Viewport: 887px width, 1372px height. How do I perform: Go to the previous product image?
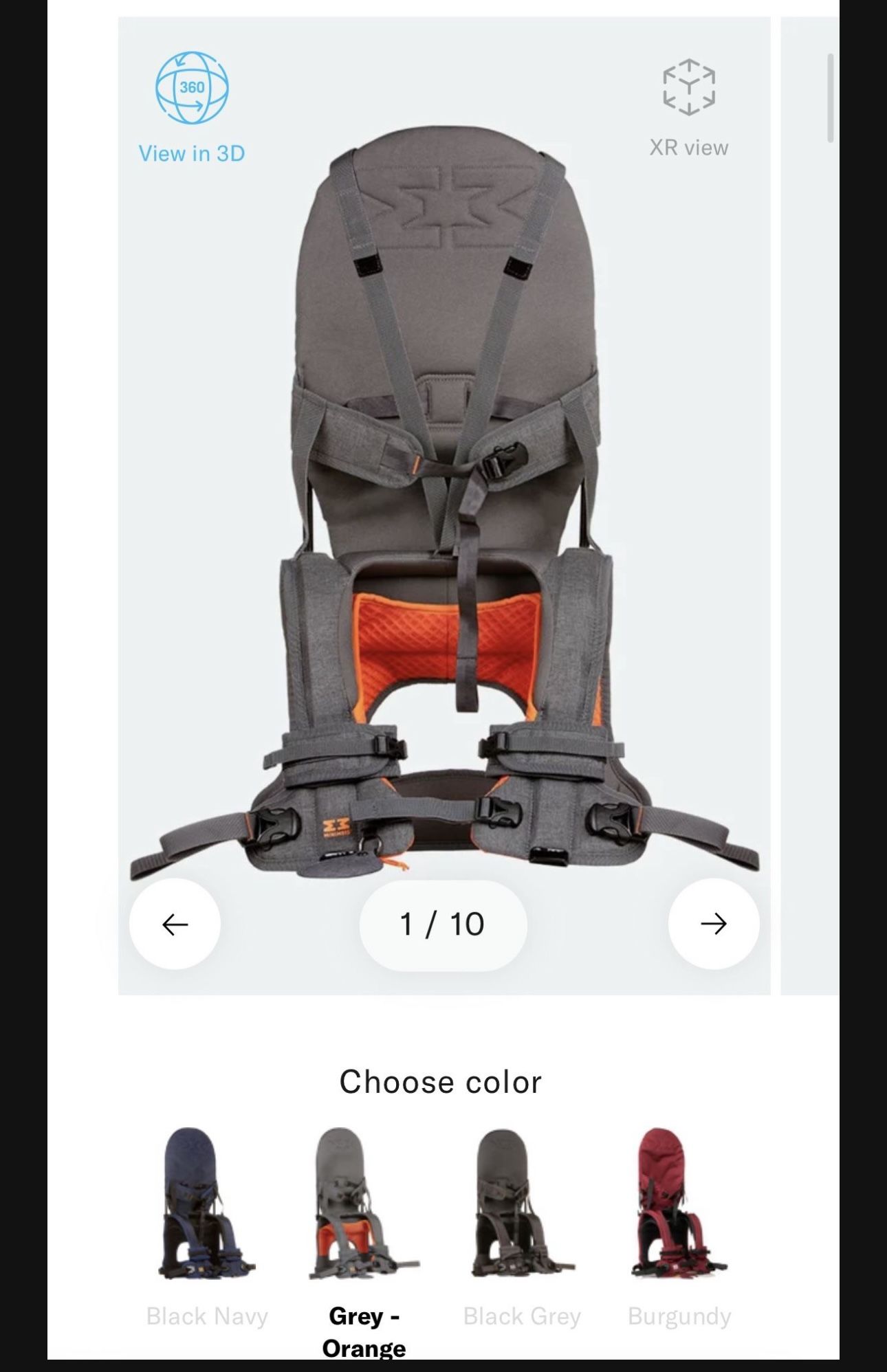(175, 924)
